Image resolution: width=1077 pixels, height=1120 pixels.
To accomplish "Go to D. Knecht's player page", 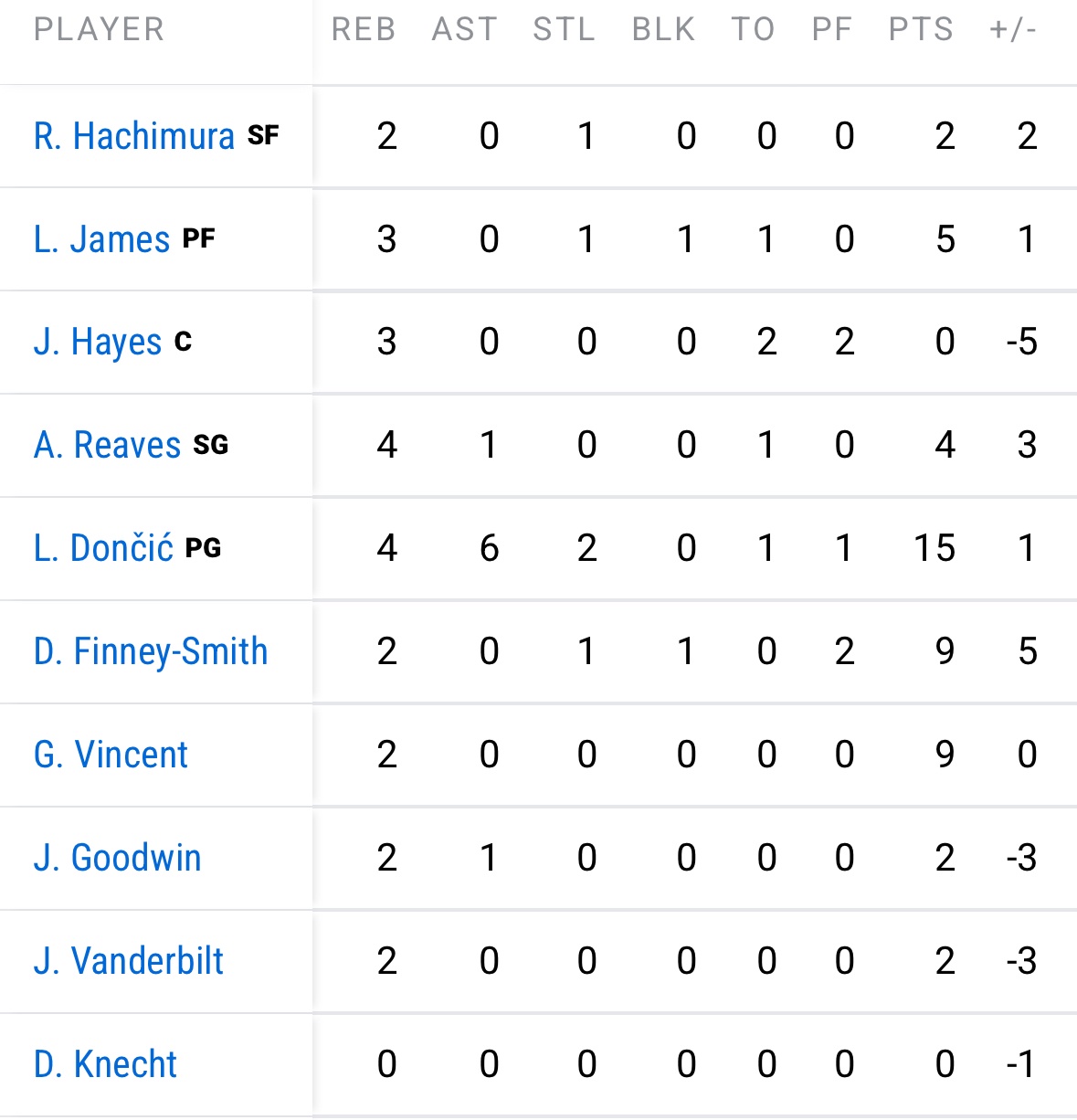I will 105,1065.
